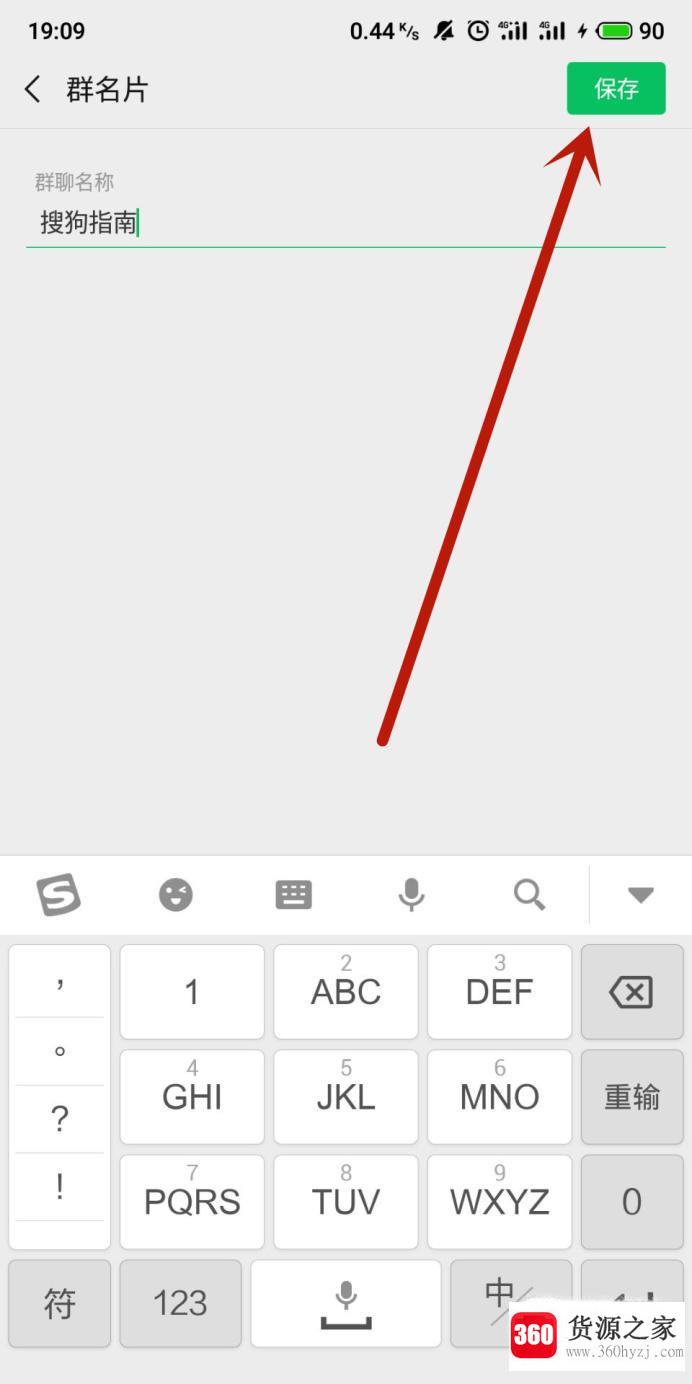The width and height of the screenshot is (692, 1384).
Task: Hit the backspace key
Action: [x=631, y=992]
